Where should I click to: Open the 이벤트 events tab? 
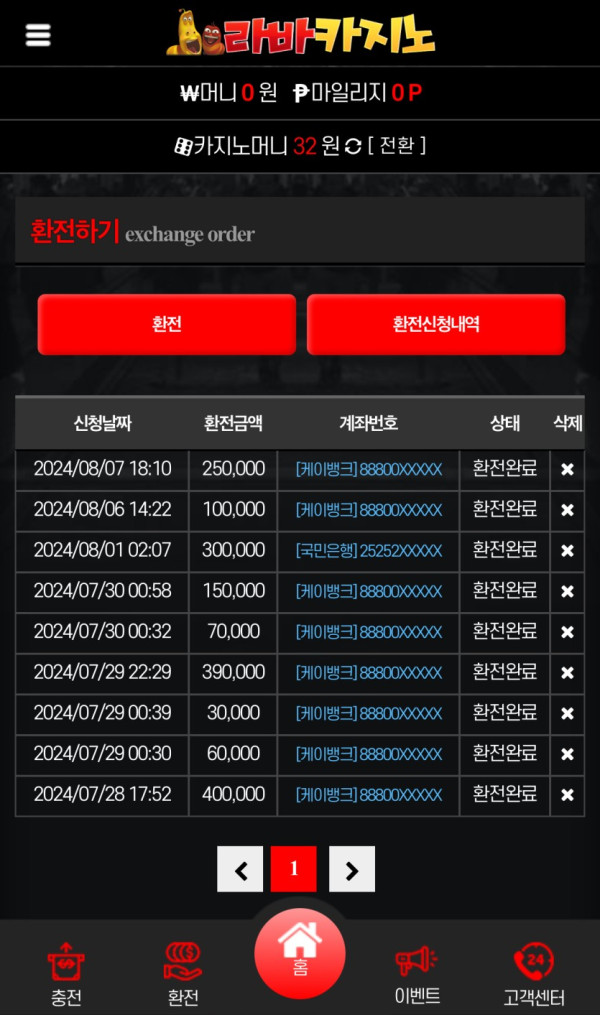coord(417,974)
